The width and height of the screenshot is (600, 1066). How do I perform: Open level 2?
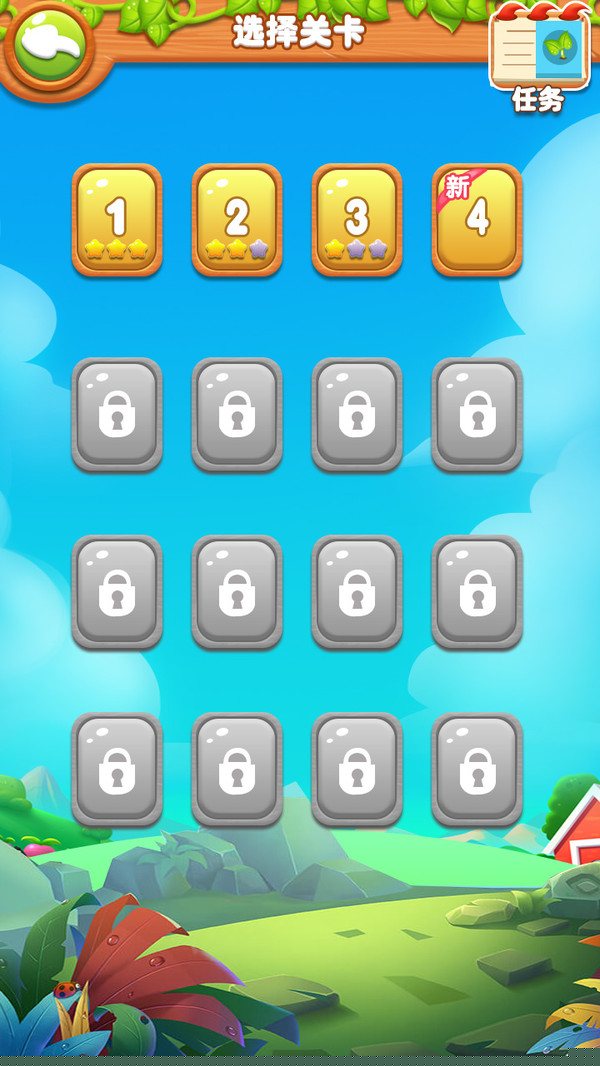pyautogui.click(x=237, y=219)
